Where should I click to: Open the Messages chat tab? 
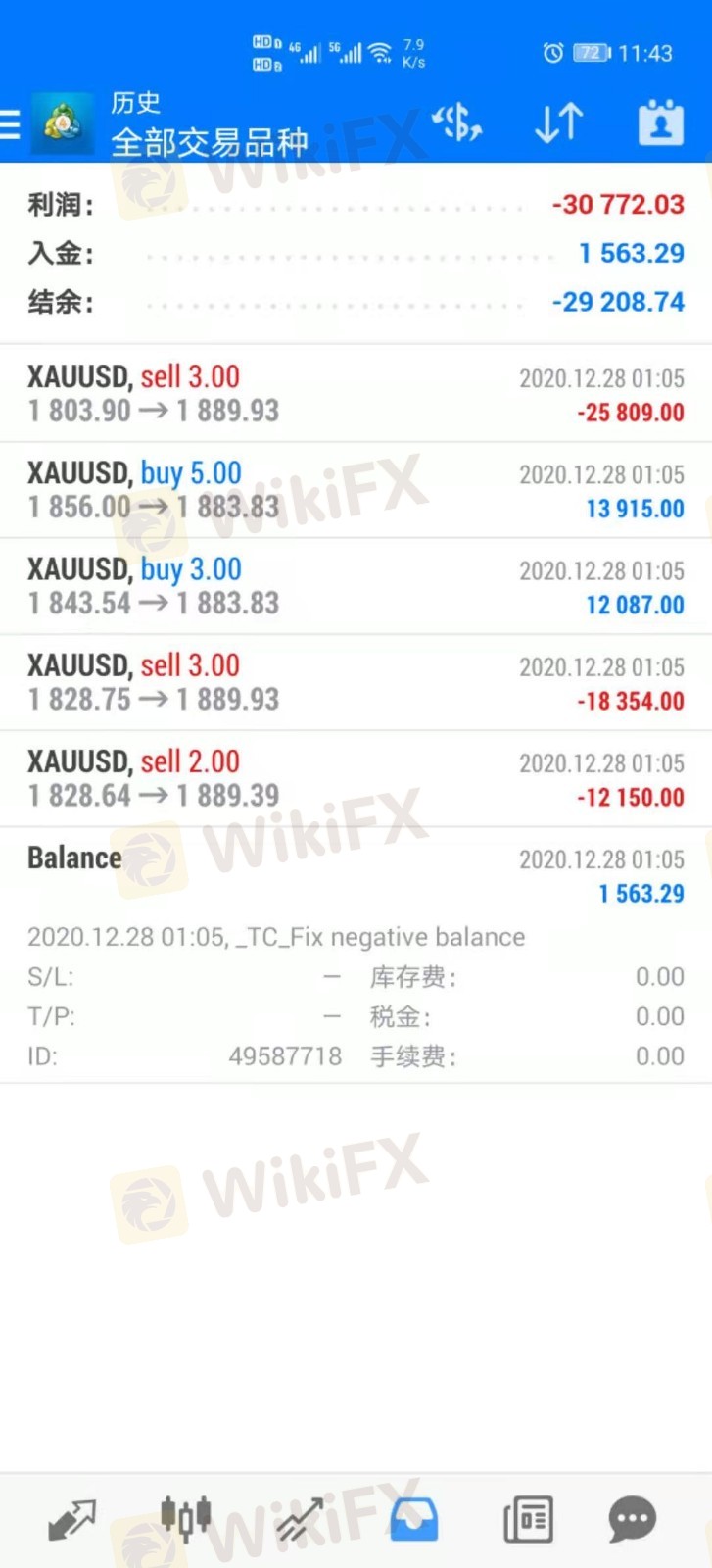(632, 1520)
